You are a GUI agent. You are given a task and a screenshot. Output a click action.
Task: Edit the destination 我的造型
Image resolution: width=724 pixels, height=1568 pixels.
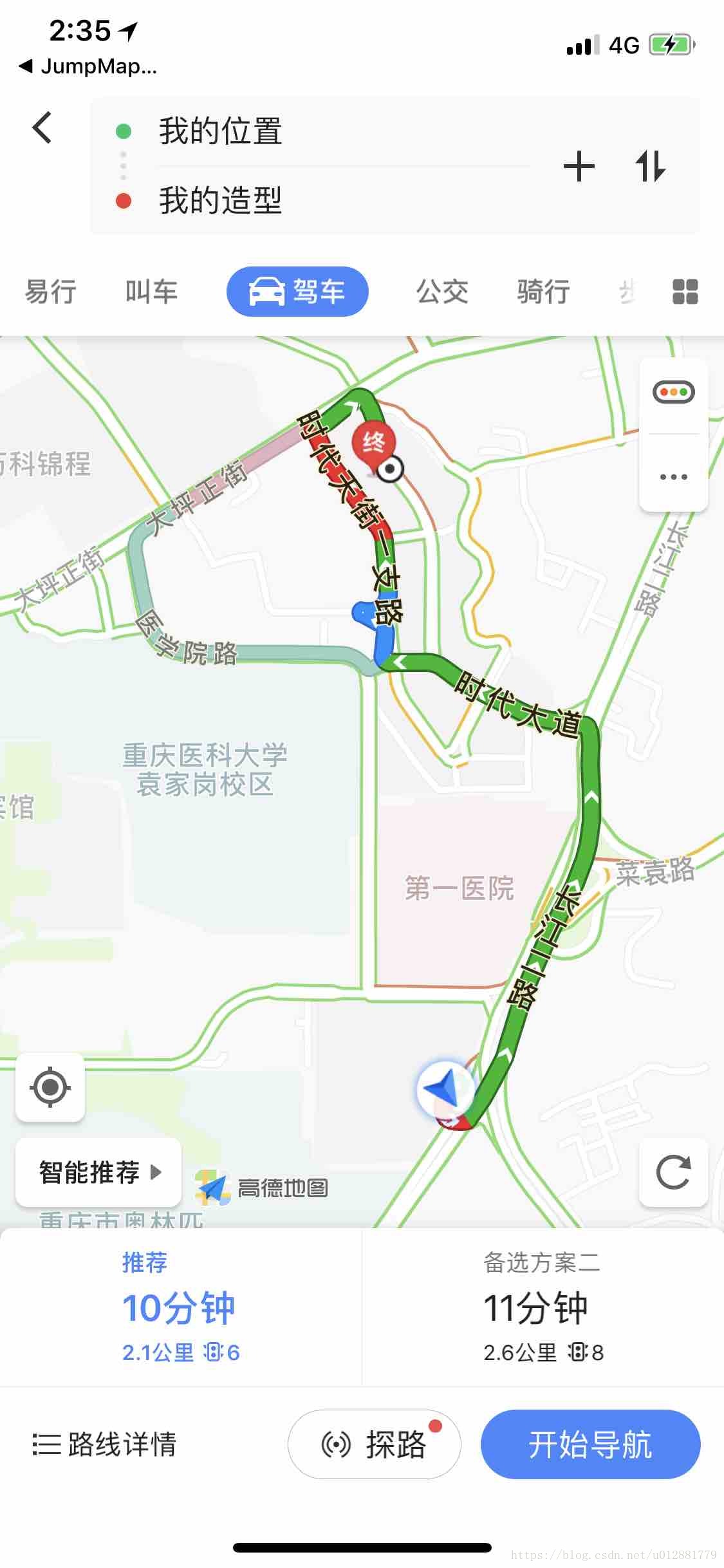point(220,200)
